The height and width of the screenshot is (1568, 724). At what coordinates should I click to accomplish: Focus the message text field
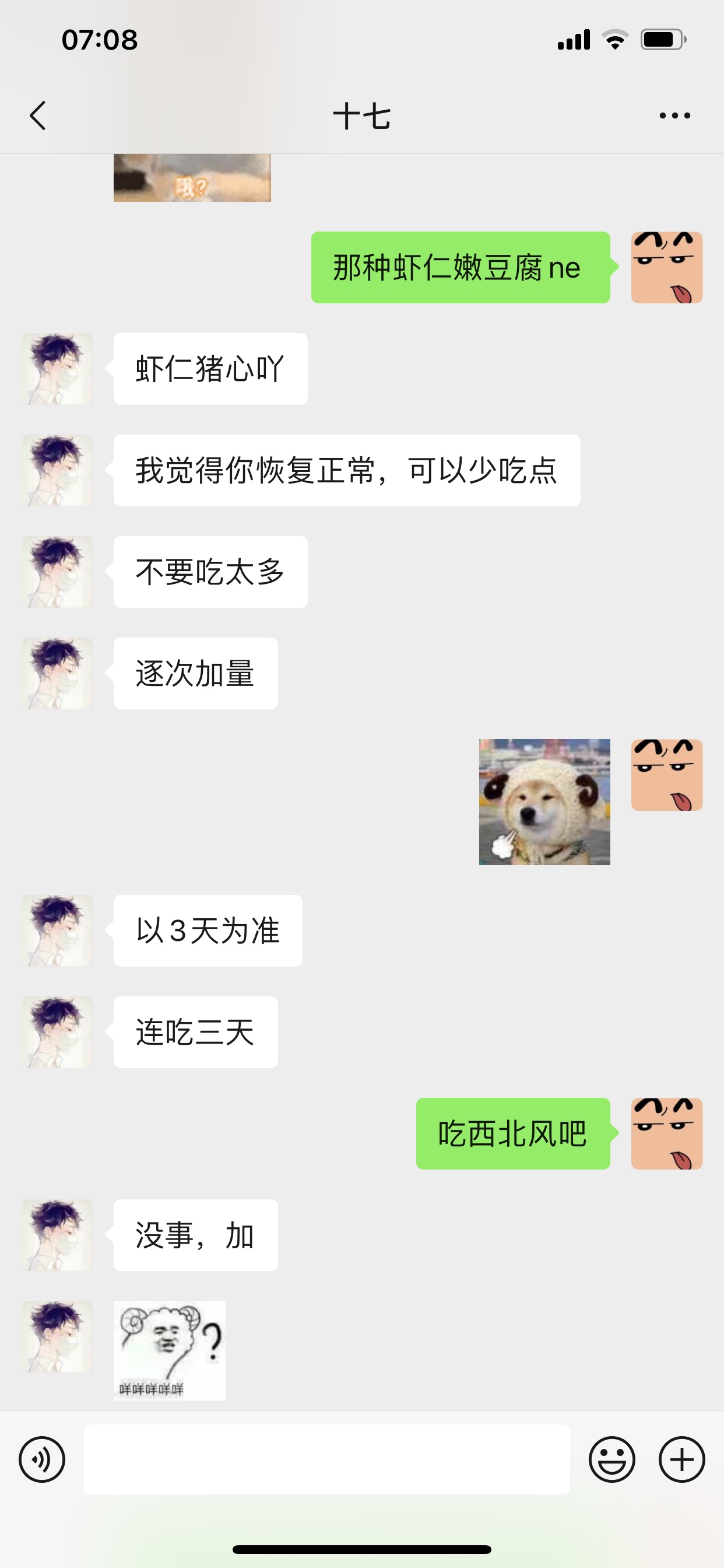point(326,1459)
